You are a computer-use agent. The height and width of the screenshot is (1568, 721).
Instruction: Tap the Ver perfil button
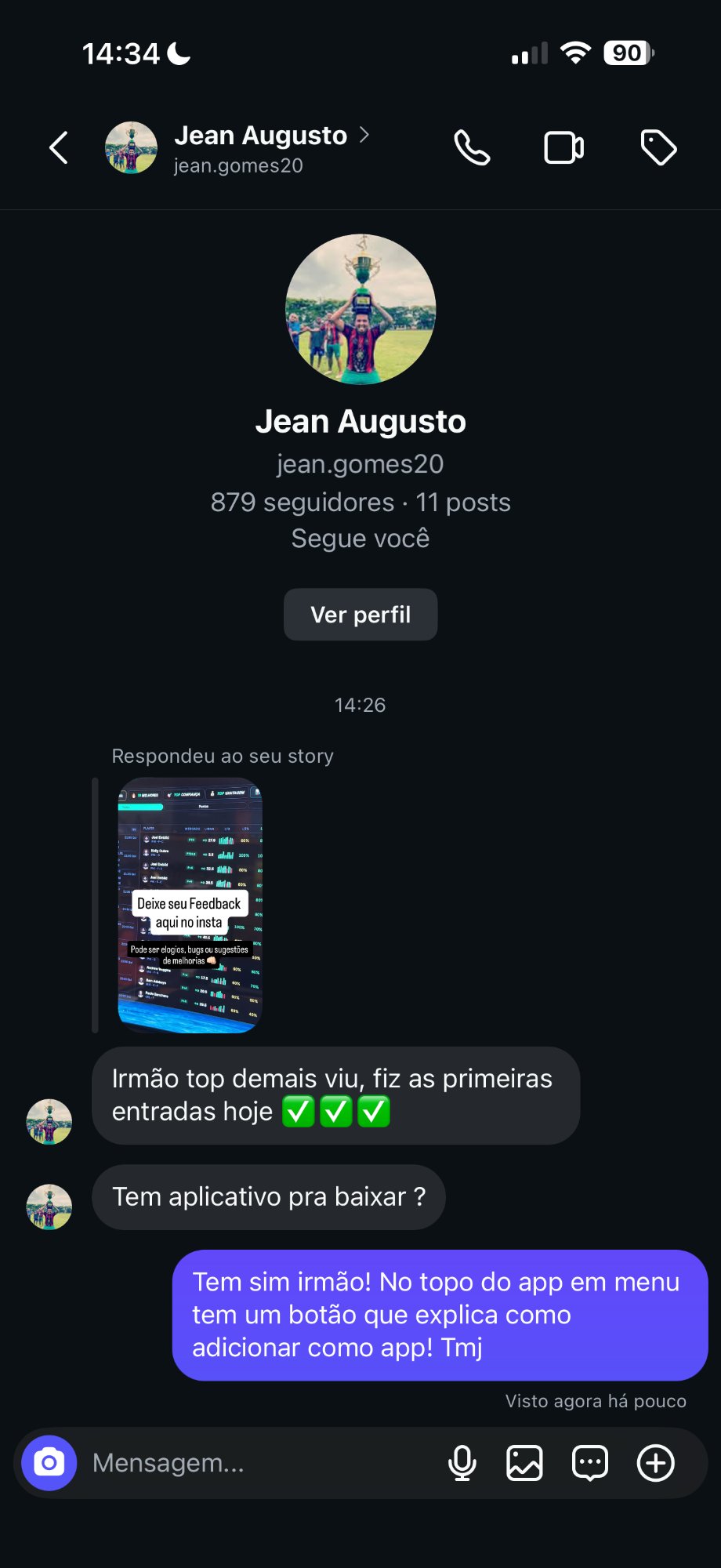(360, 614)
